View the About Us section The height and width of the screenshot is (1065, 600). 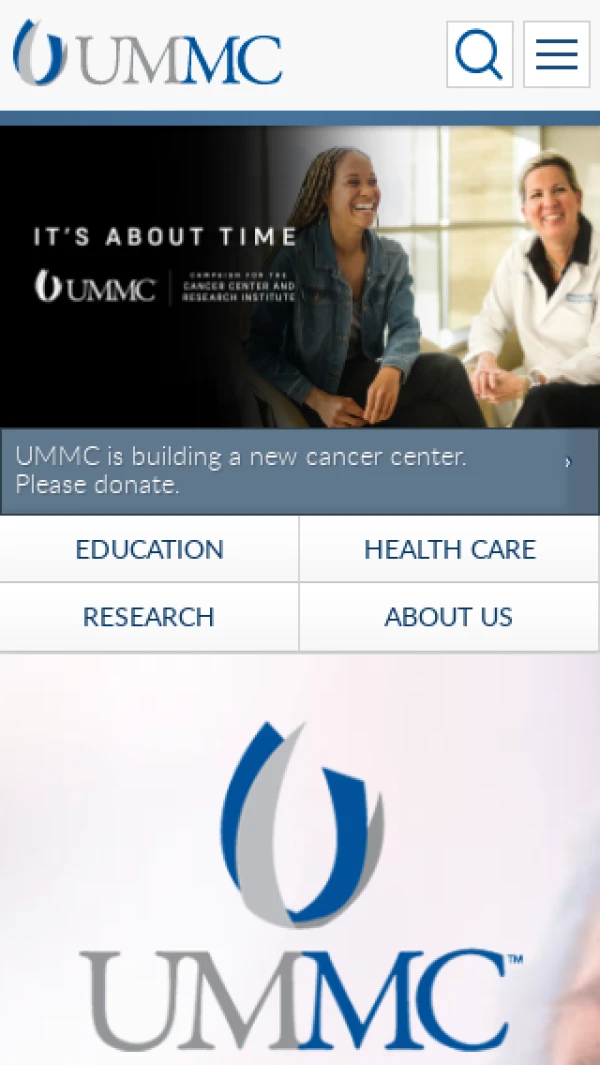click(450, 617)
